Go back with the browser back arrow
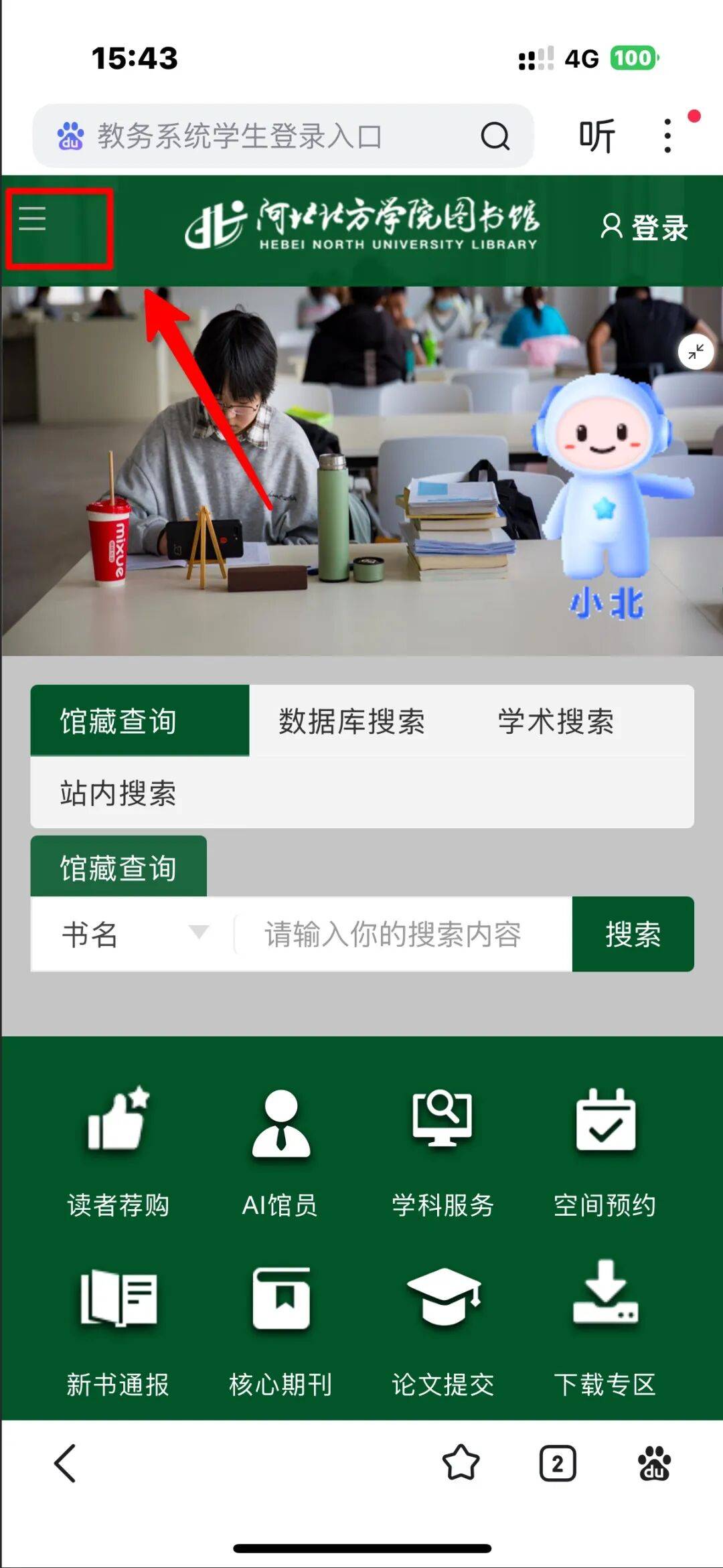The image size is (723, 1568). tap(65, 1463)
